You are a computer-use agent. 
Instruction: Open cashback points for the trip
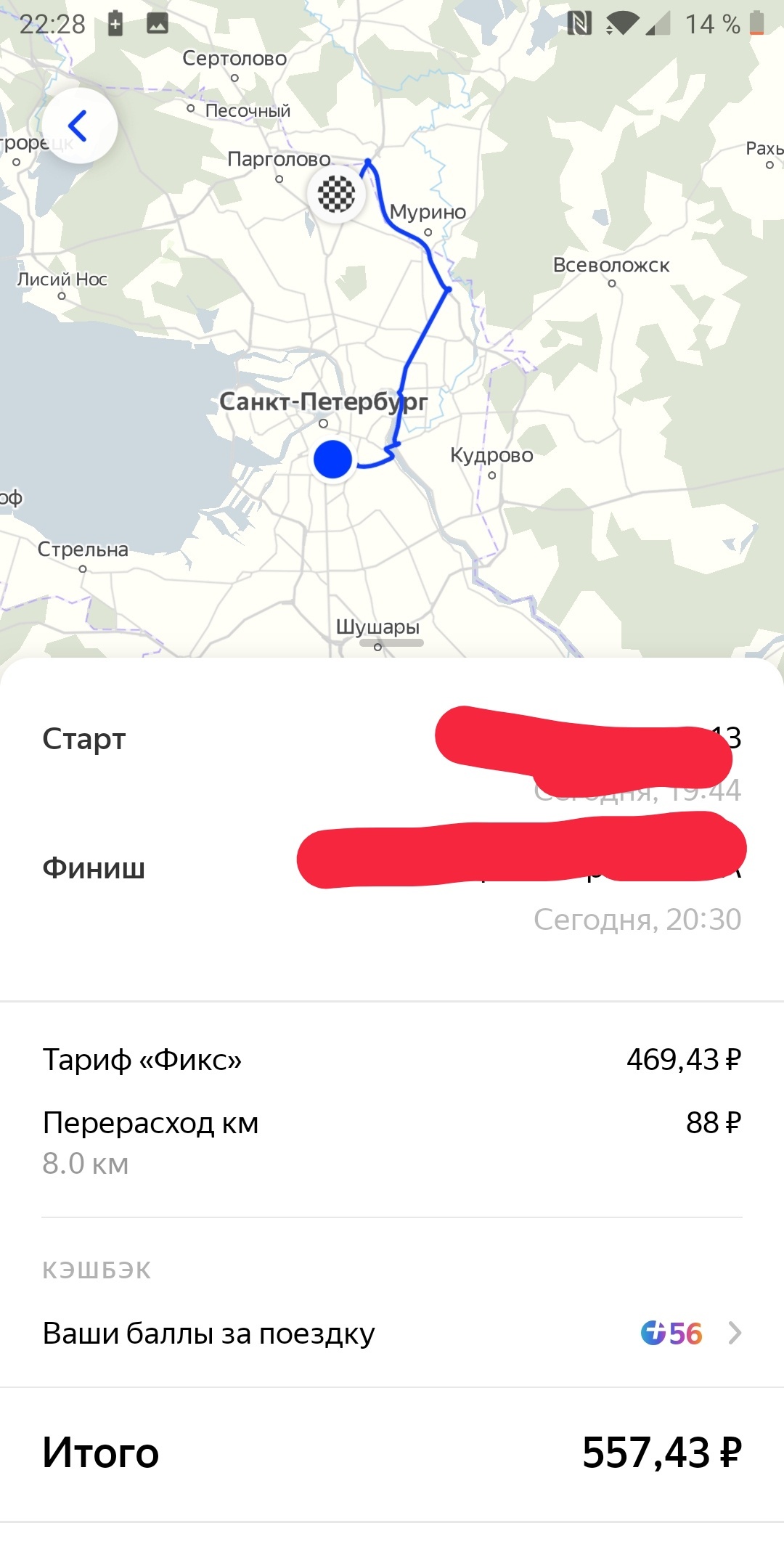point(392,1334)
